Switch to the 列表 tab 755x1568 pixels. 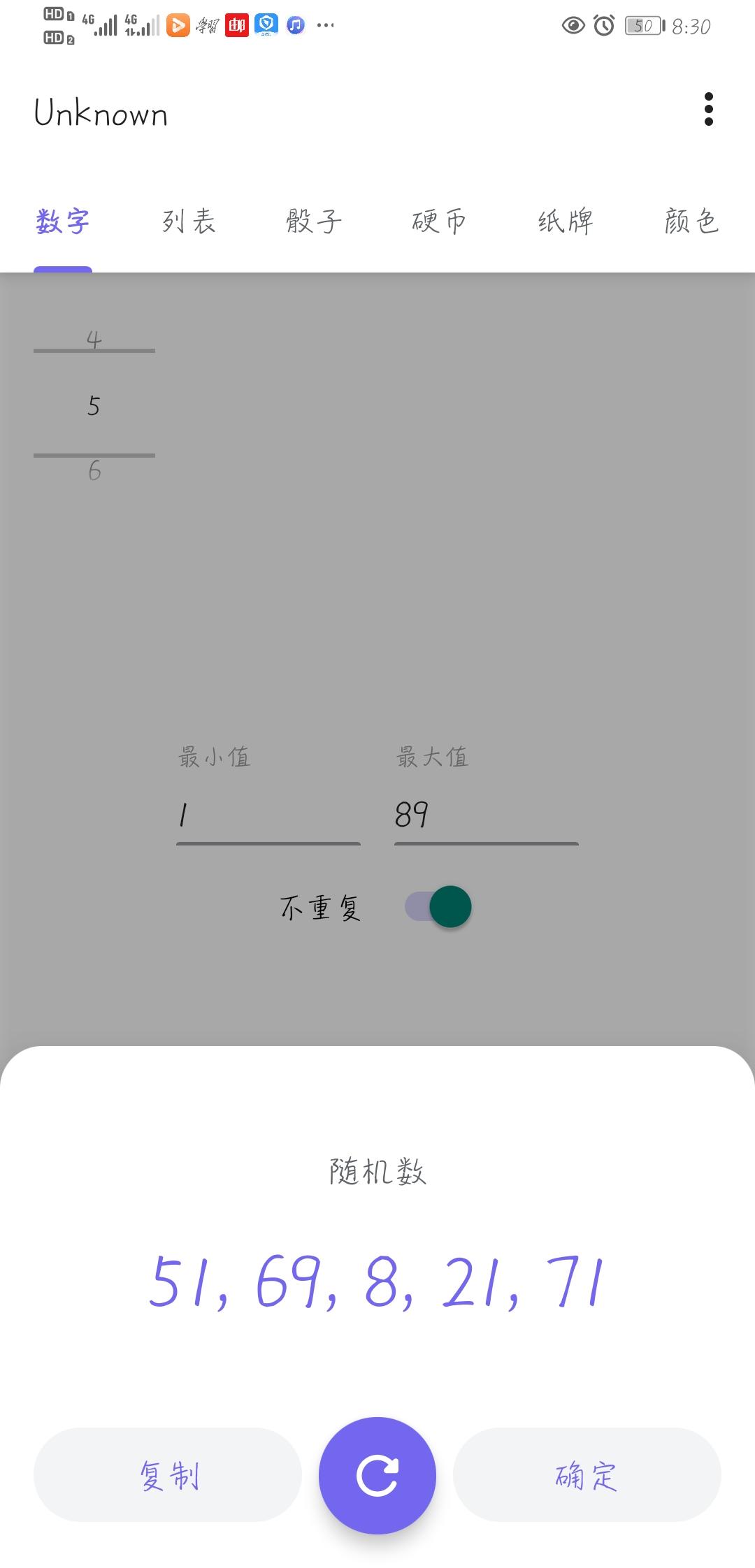coord(188,220)
